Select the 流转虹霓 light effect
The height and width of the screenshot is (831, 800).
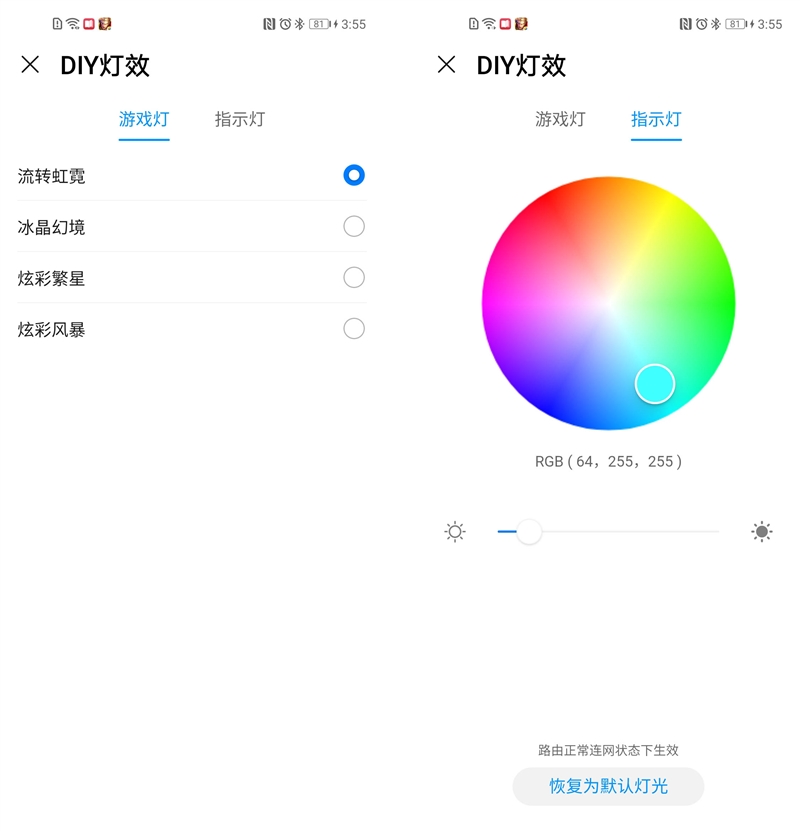[x=353, y=176]
